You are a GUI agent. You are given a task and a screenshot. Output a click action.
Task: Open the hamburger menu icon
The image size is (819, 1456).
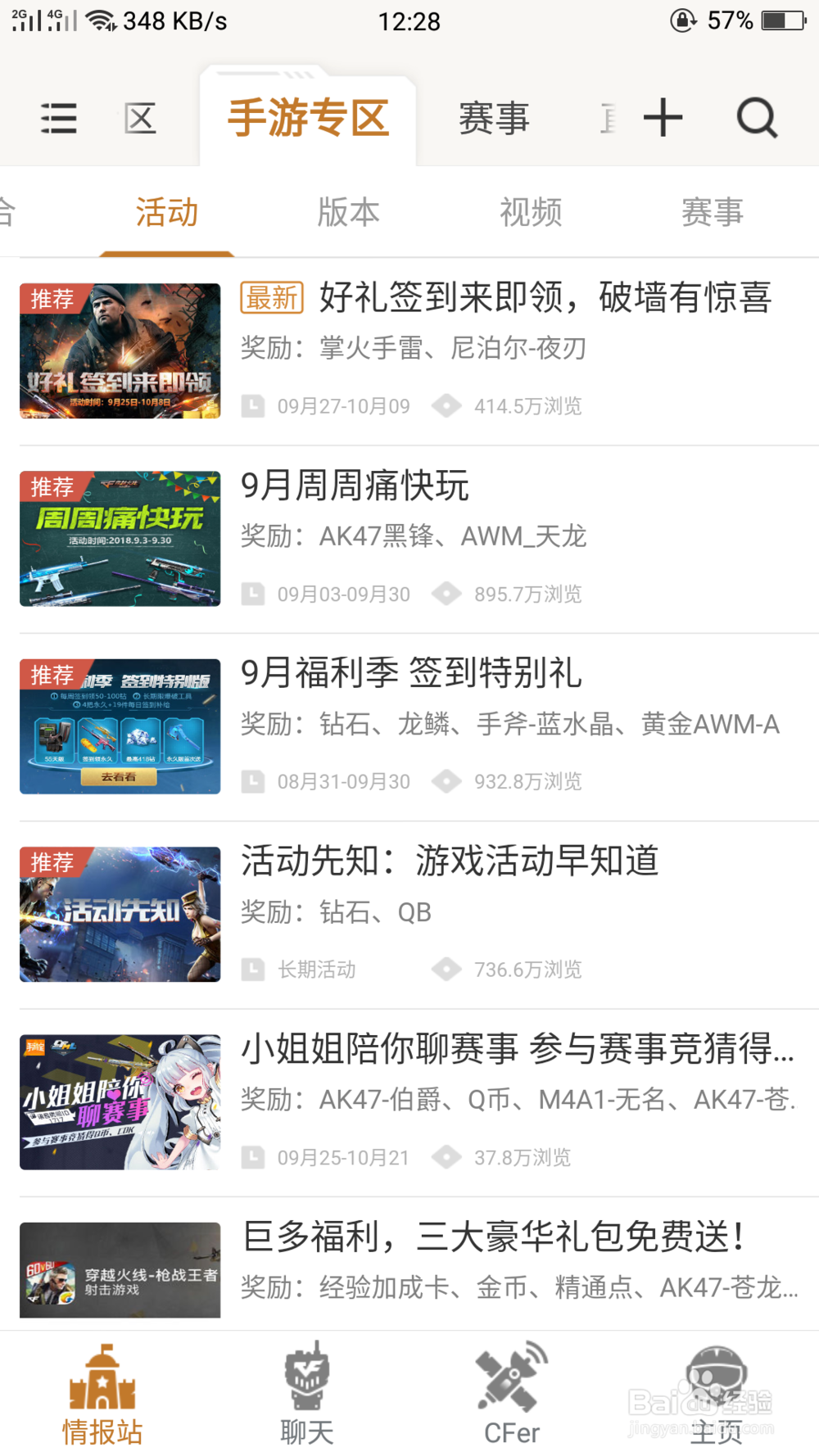(59, 119)
